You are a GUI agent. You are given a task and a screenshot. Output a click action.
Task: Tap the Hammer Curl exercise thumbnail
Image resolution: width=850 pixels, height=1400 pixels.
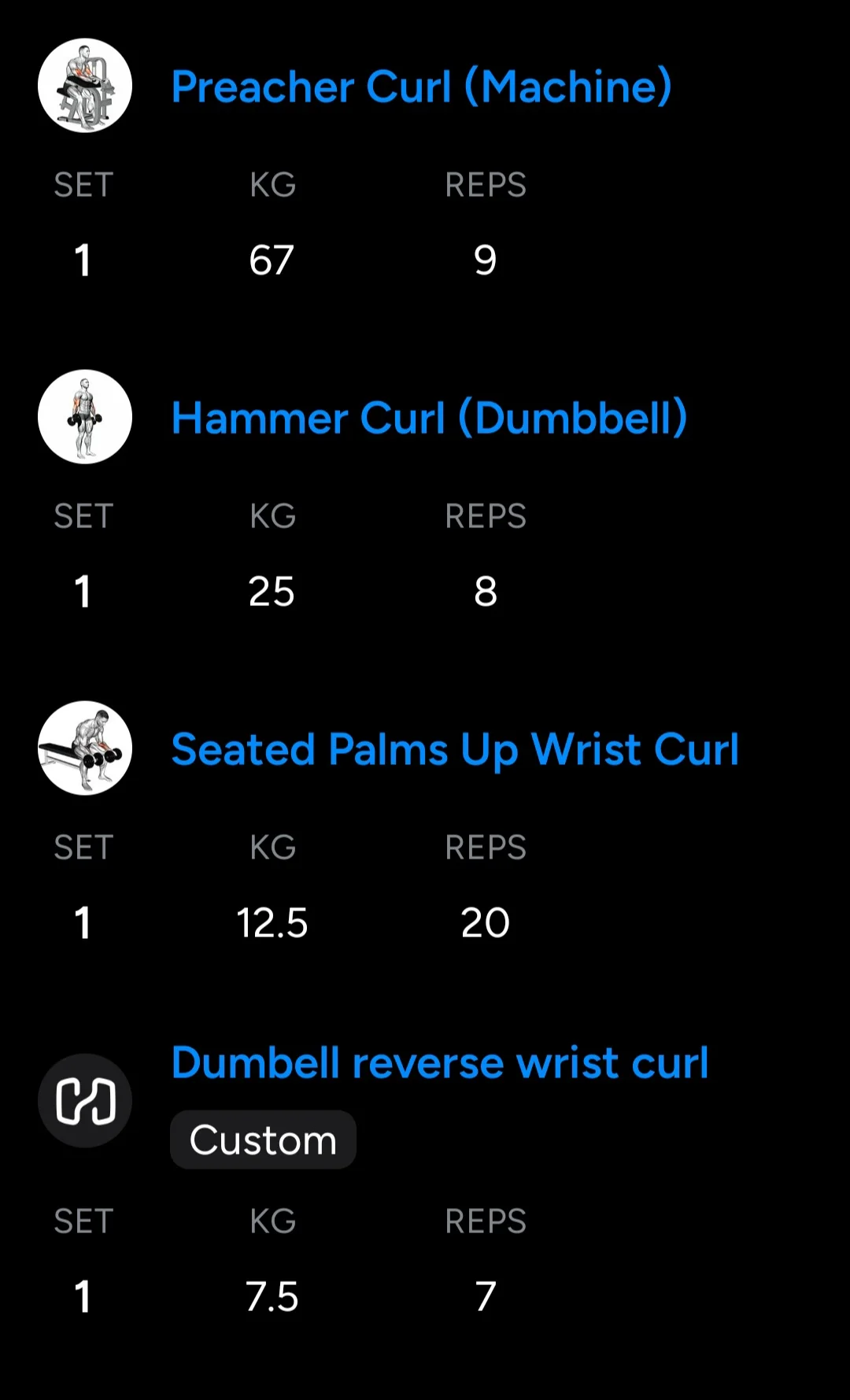tap(85, 417)
